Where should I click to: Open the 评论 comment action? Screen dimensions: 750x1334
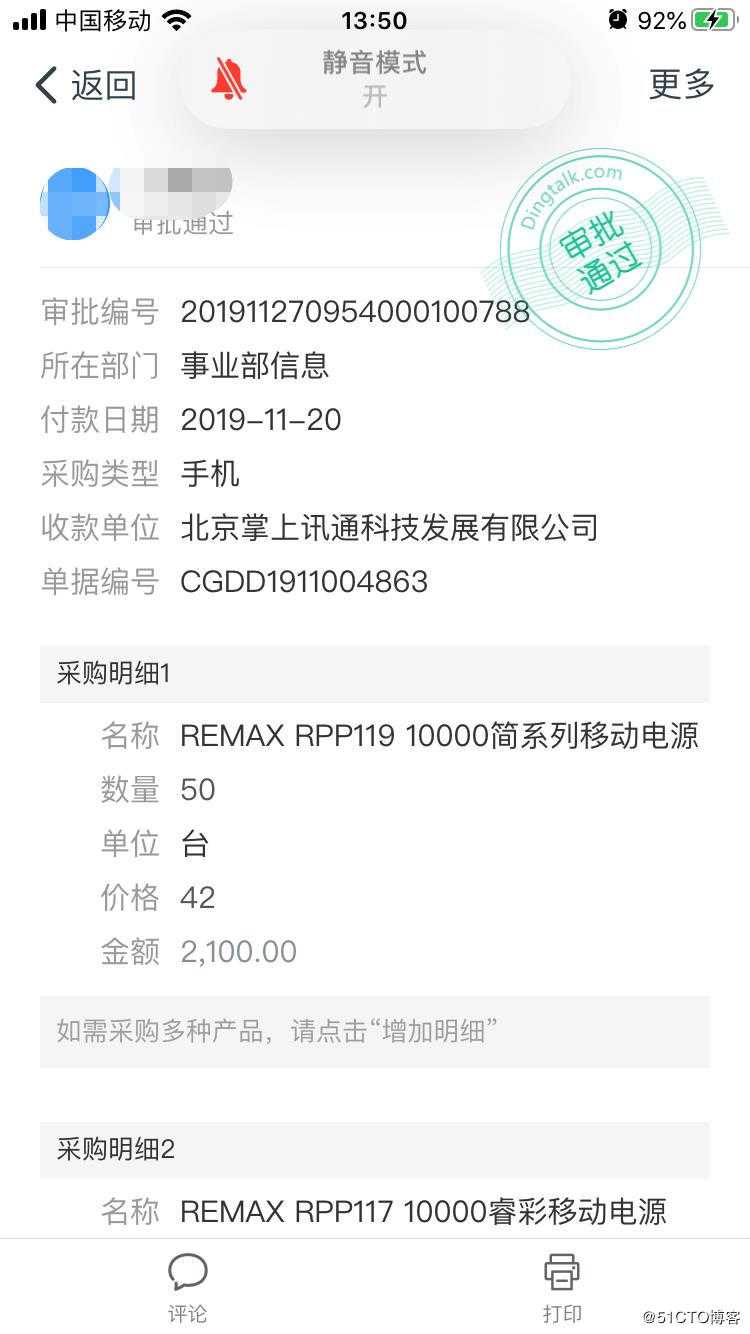click(x=187, y=1287)
